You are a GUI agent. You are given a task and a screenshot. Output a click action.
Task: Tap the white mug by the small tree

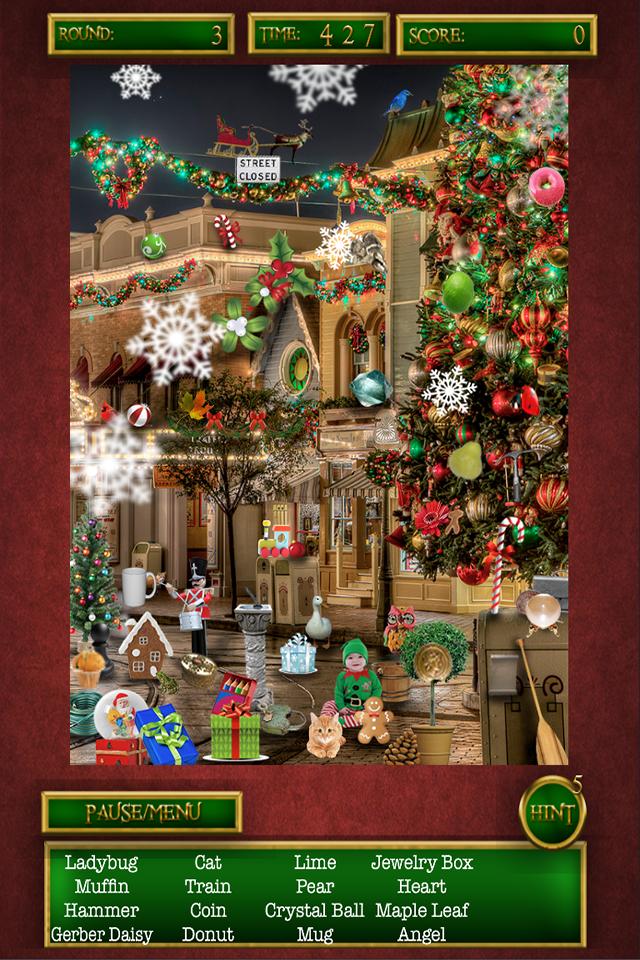pos(135,586)
